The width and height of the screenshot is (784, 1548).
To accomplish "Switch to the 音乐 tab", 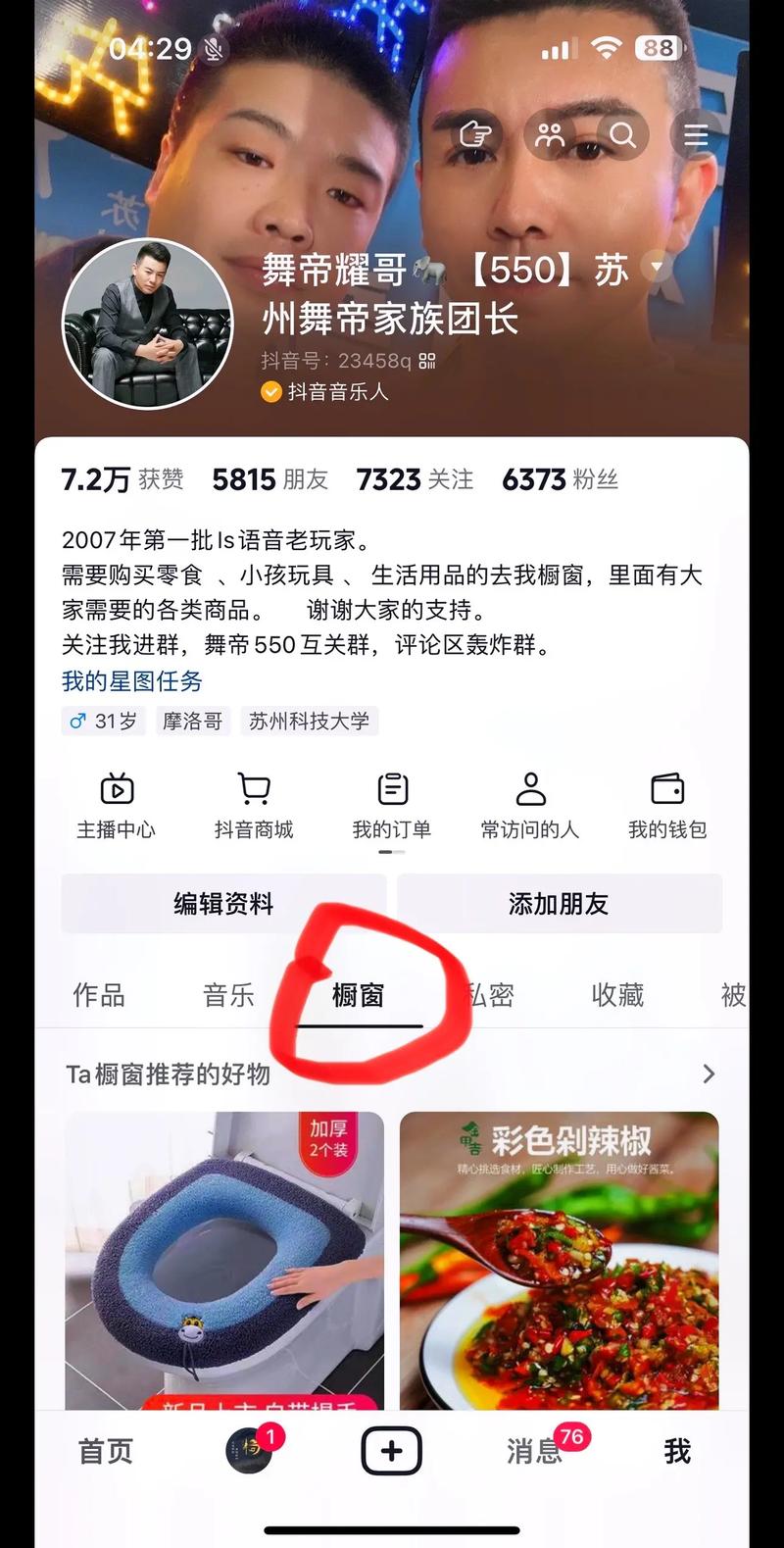I will 228,996.
